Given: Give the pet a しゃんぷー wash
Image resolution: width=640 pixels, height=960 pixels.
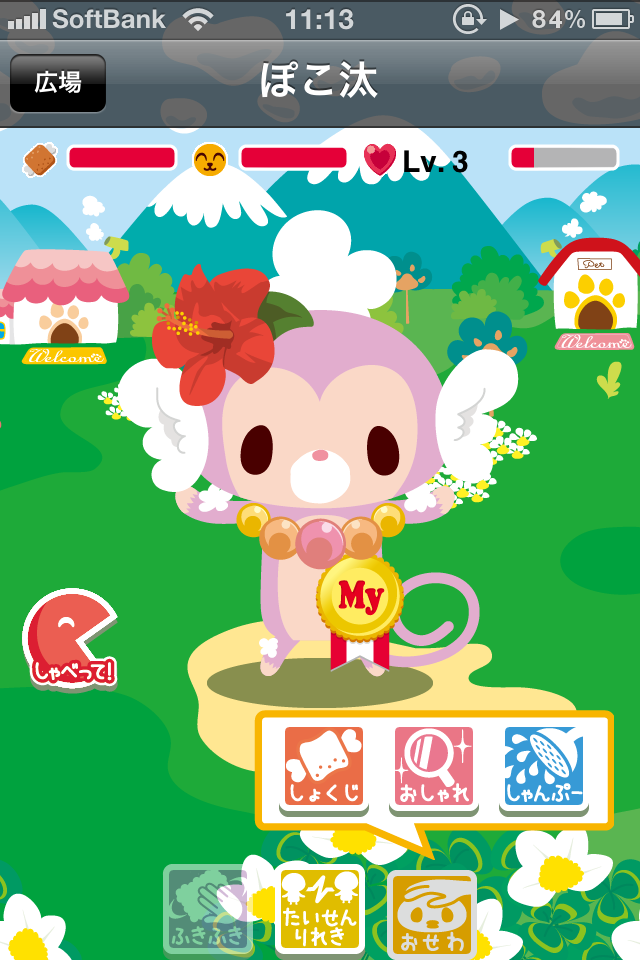Looking at the screenshot, I should (543, 767).
